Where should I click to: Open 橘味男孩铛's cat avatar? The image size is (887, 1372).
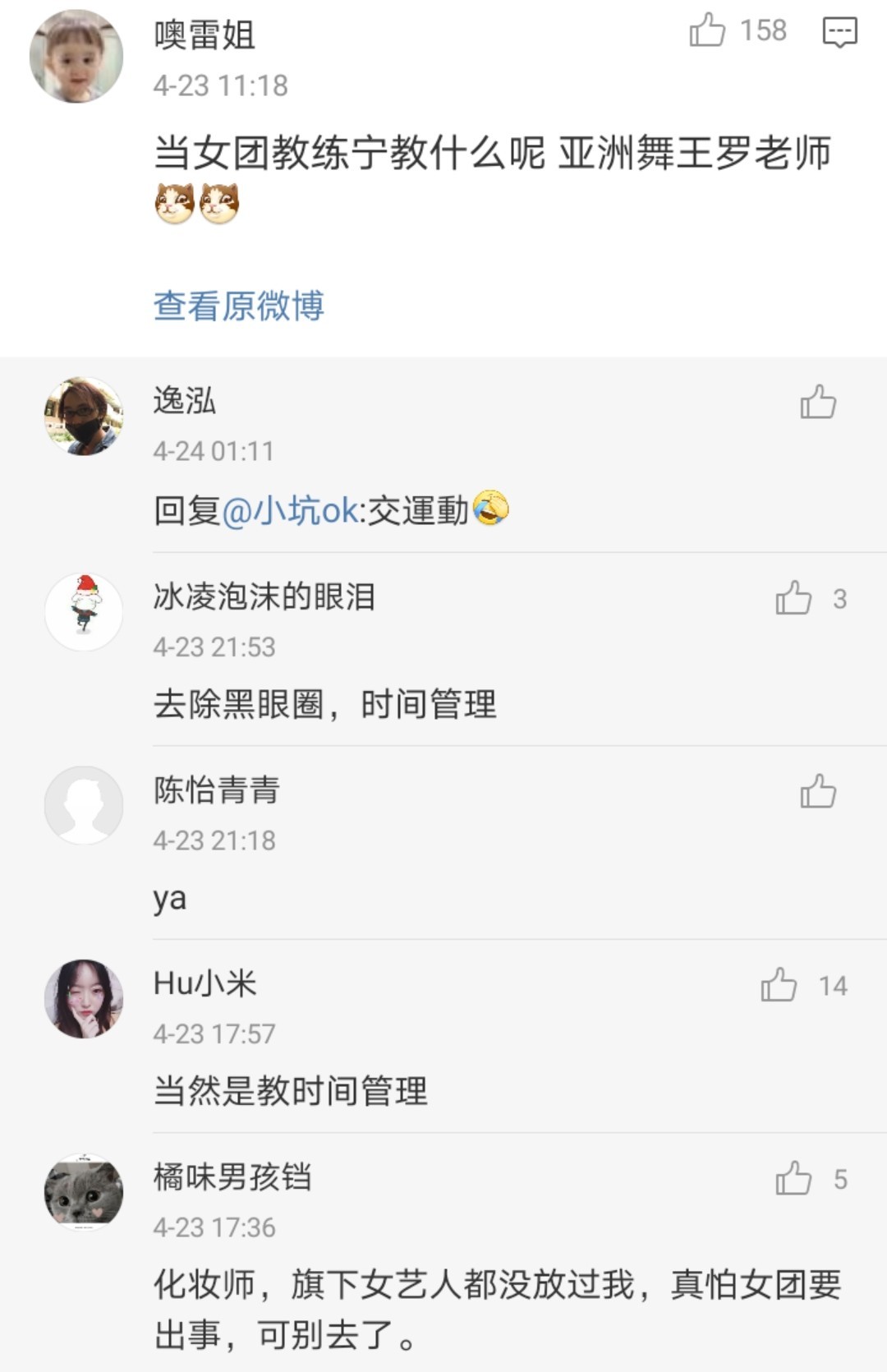click(84, 1192)
